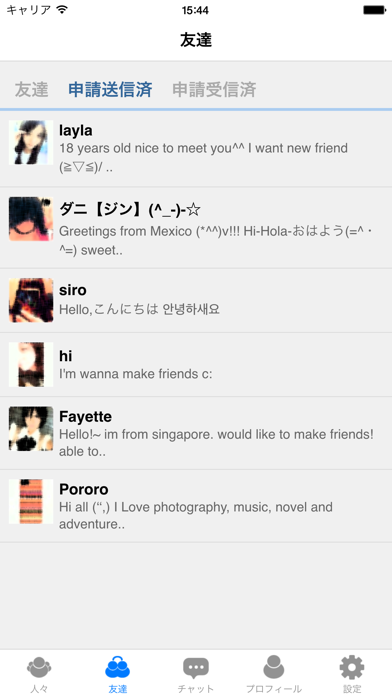Open the 設定 settings tab

352,674
